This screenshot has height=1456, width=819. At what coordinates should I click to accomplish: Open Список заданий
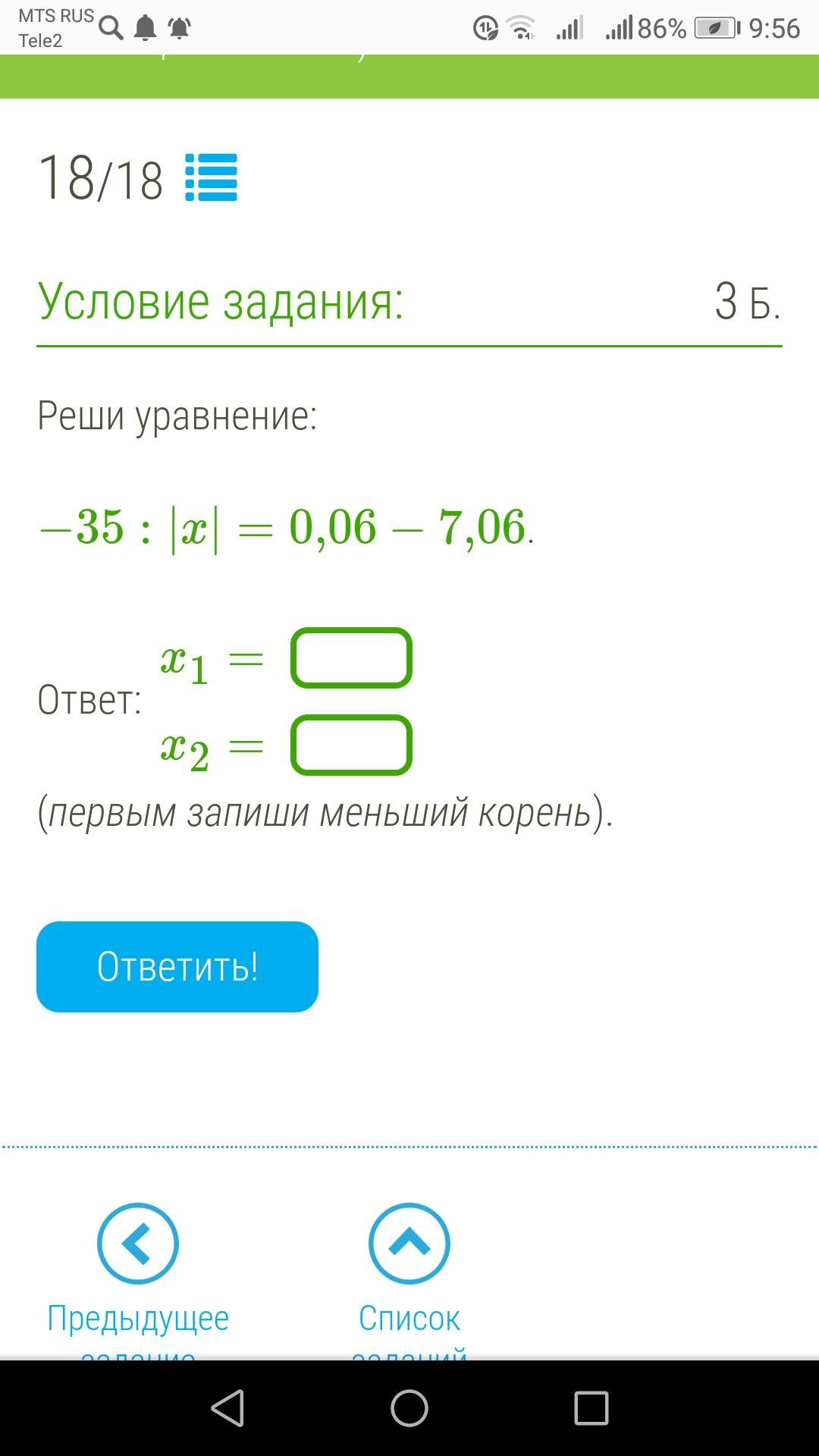tap(409, 1244)
